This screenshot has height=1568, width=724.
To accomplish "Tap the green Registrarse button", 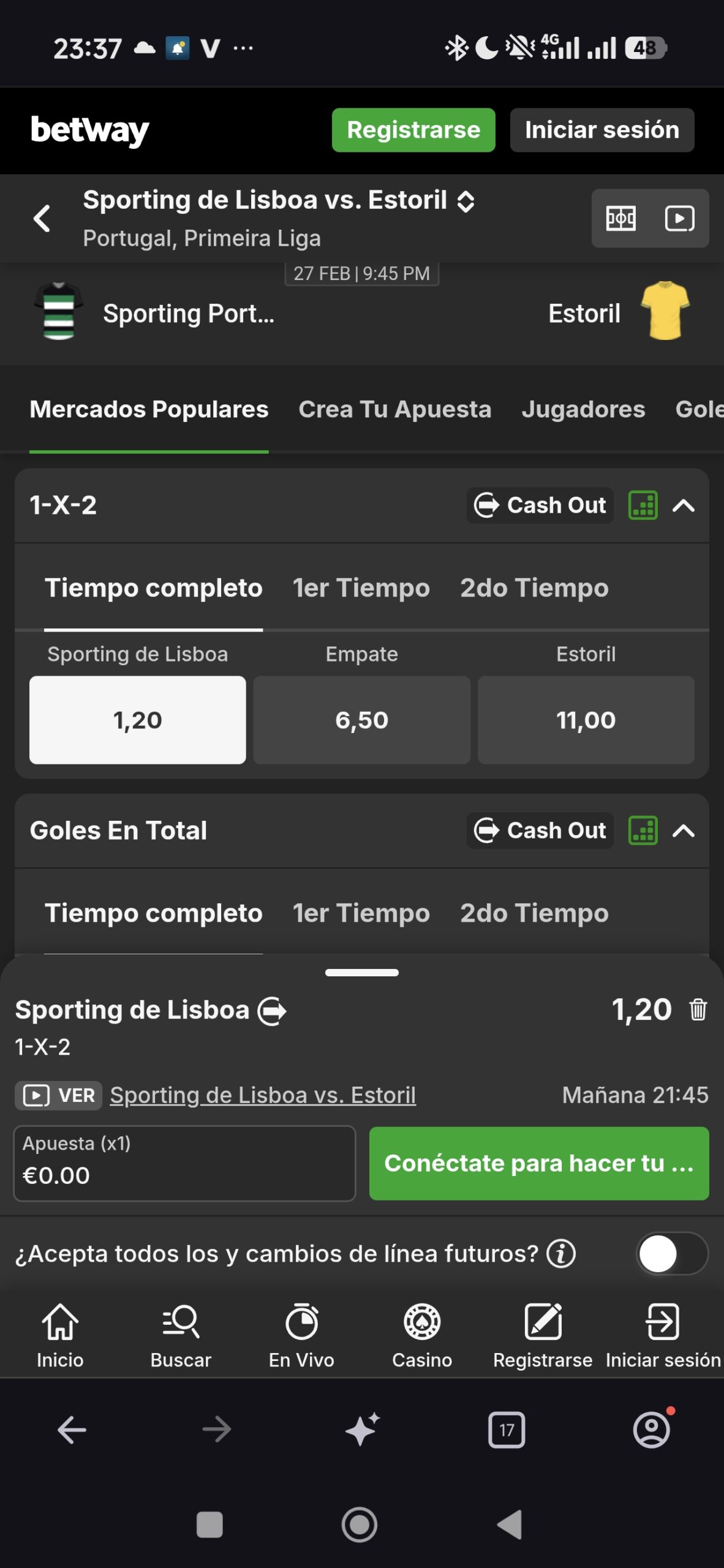I will click(x=413, y=130).
